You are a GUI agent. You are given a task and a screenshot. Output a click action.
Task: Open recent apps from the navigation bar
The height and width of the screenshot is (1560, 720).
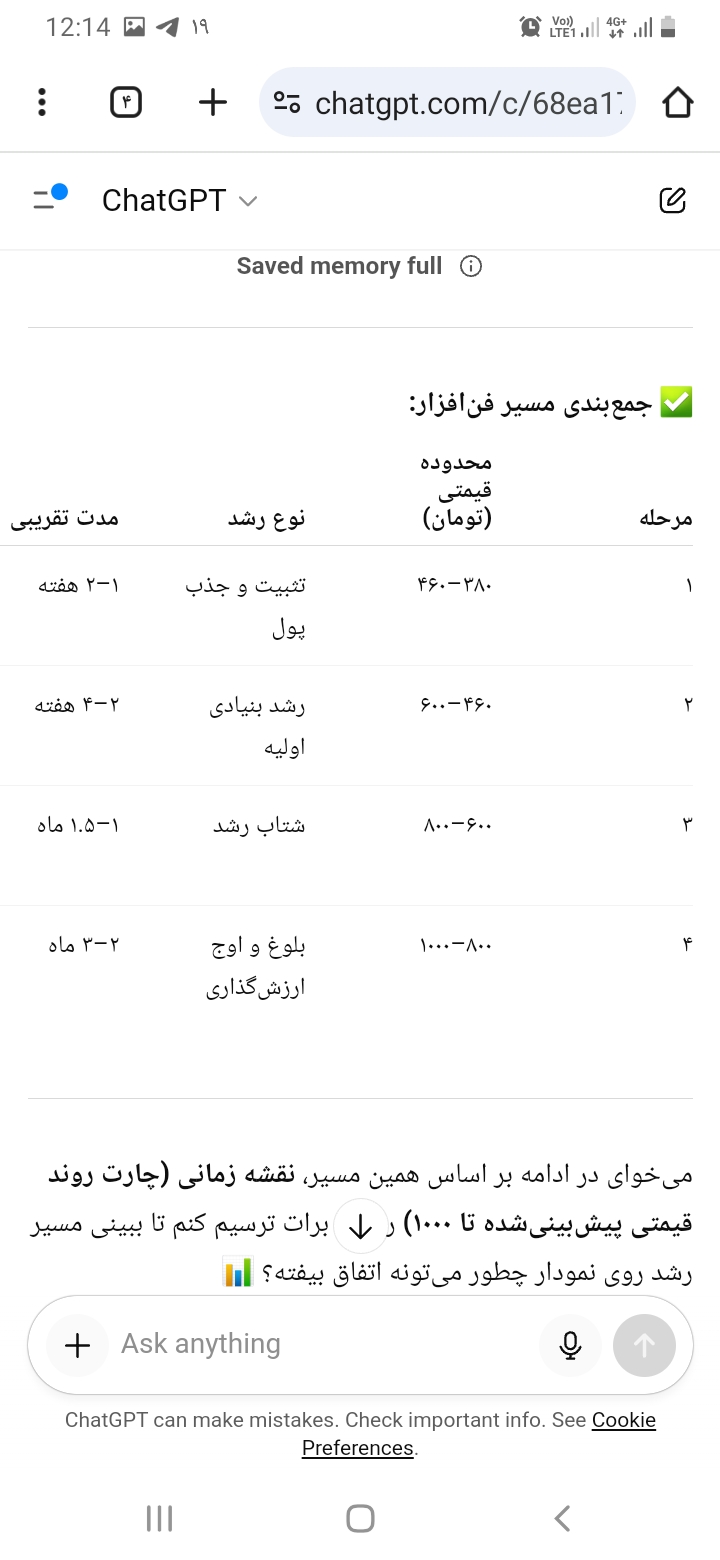(x=159, y=1518)
